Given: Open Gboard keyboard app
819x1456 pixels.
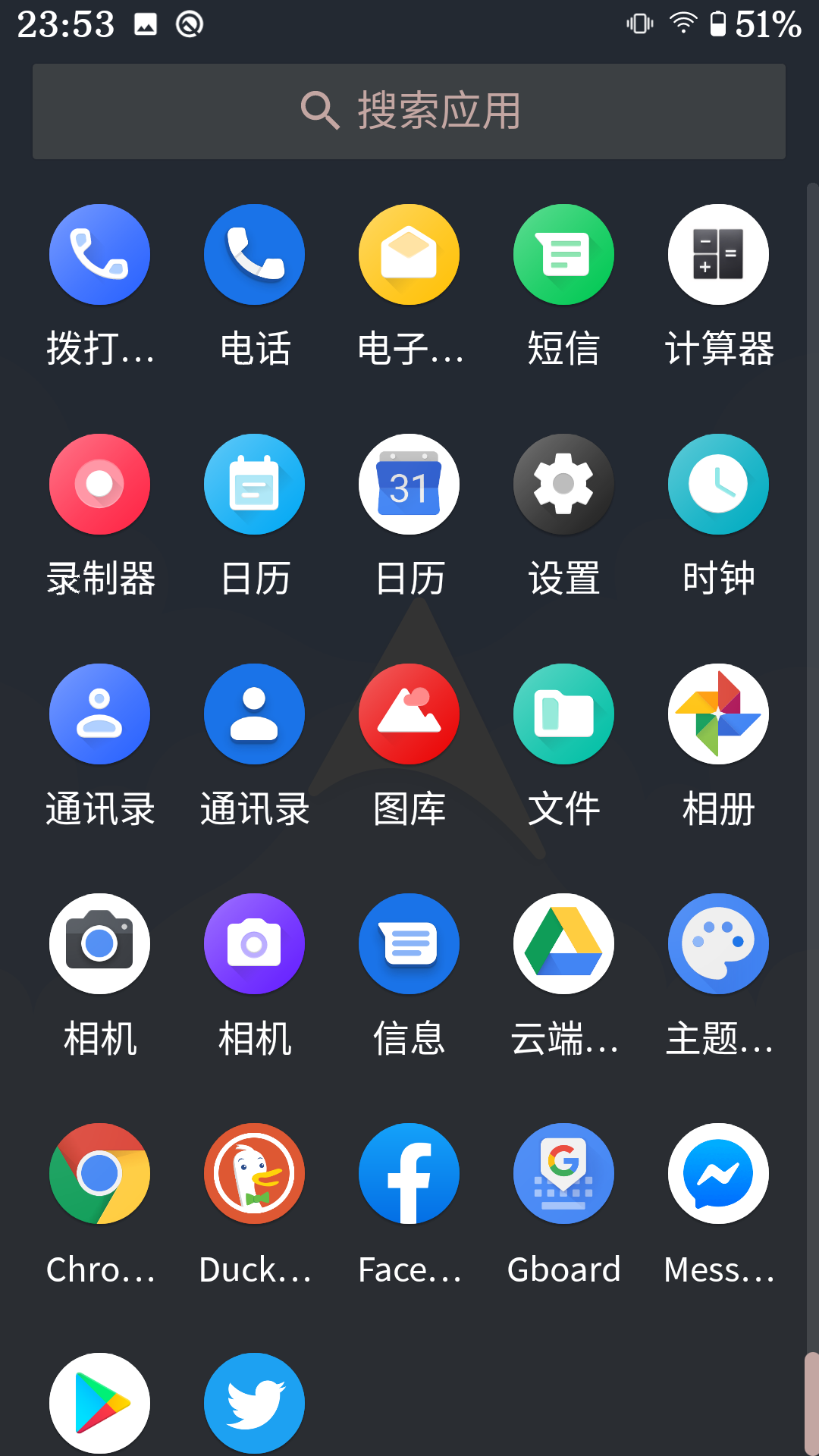Looking at the screenshot, I should [563, 1174].
